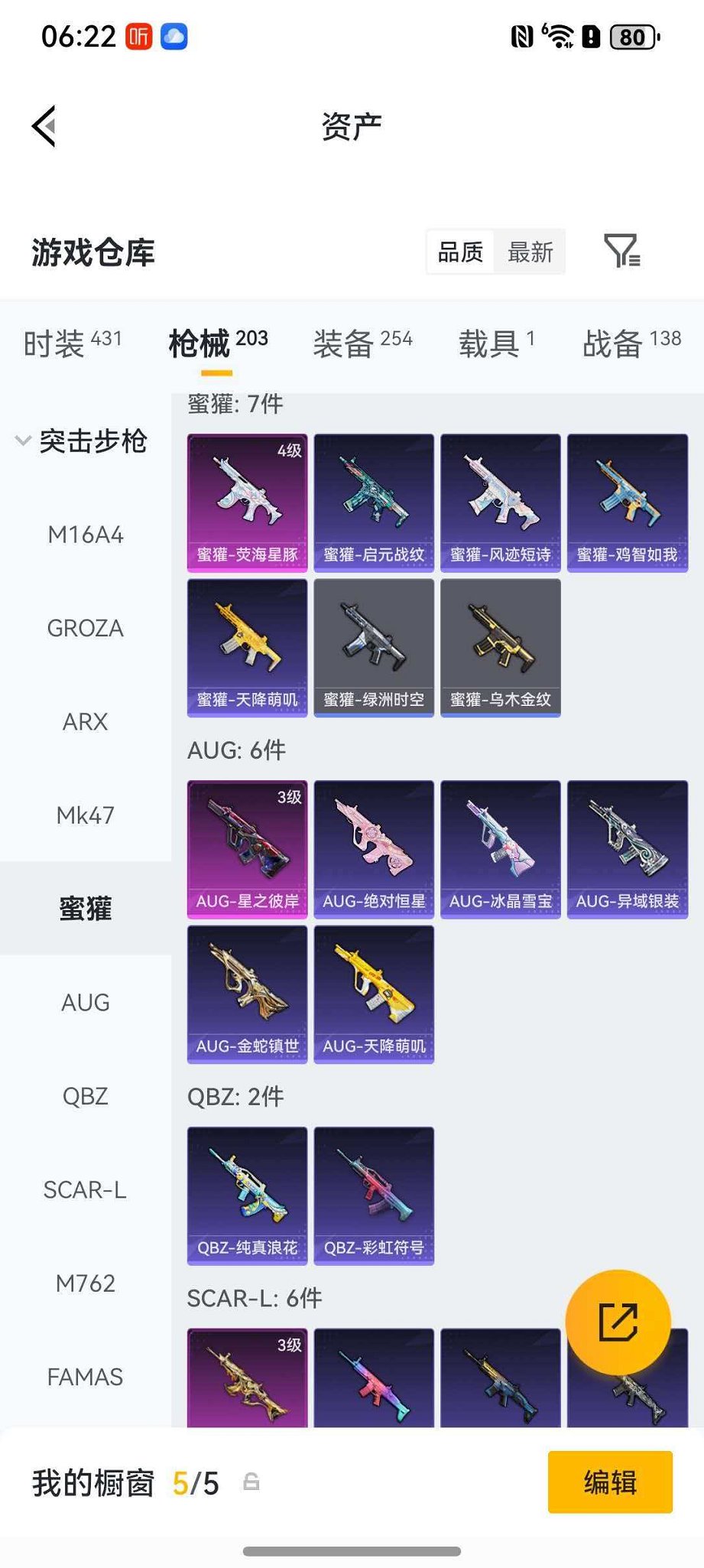The image size is (704, 1568).
Task: Select M16A4 in the sidebar
Action: coord(85,535)
